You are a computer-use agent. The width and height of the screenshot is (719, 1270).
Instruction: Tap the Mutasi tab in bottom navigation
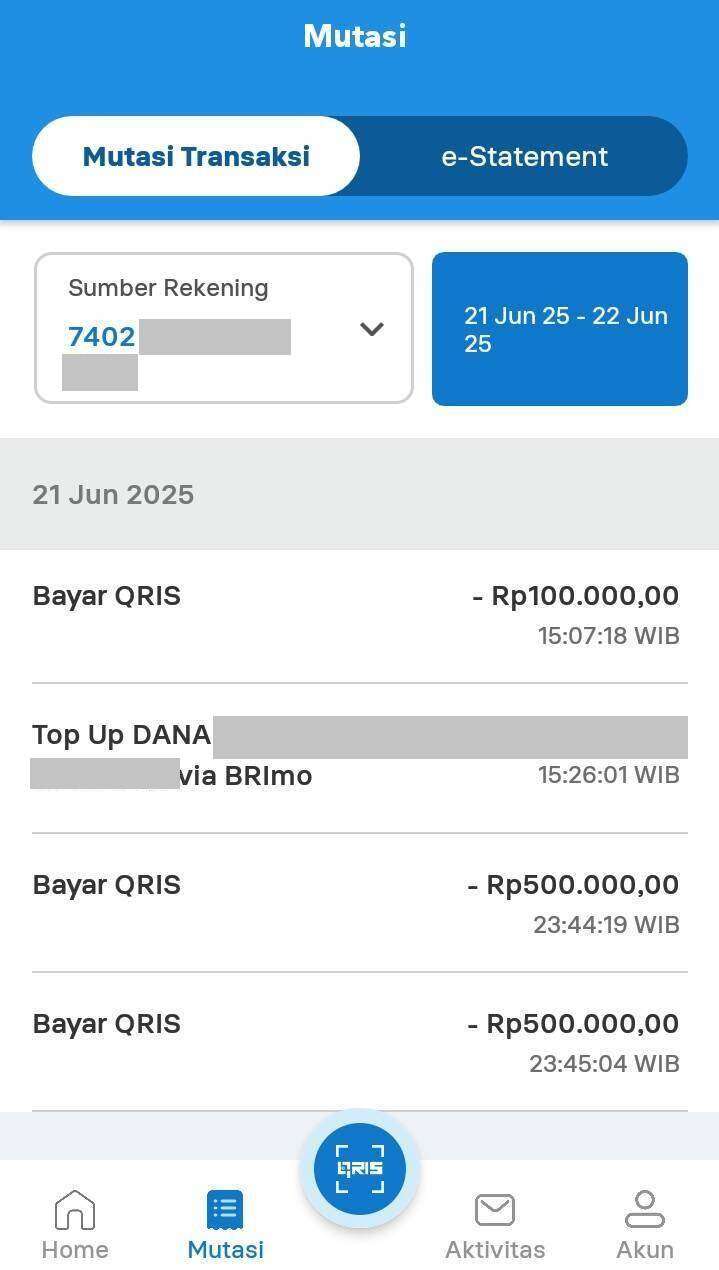[x=225, y=1224]
